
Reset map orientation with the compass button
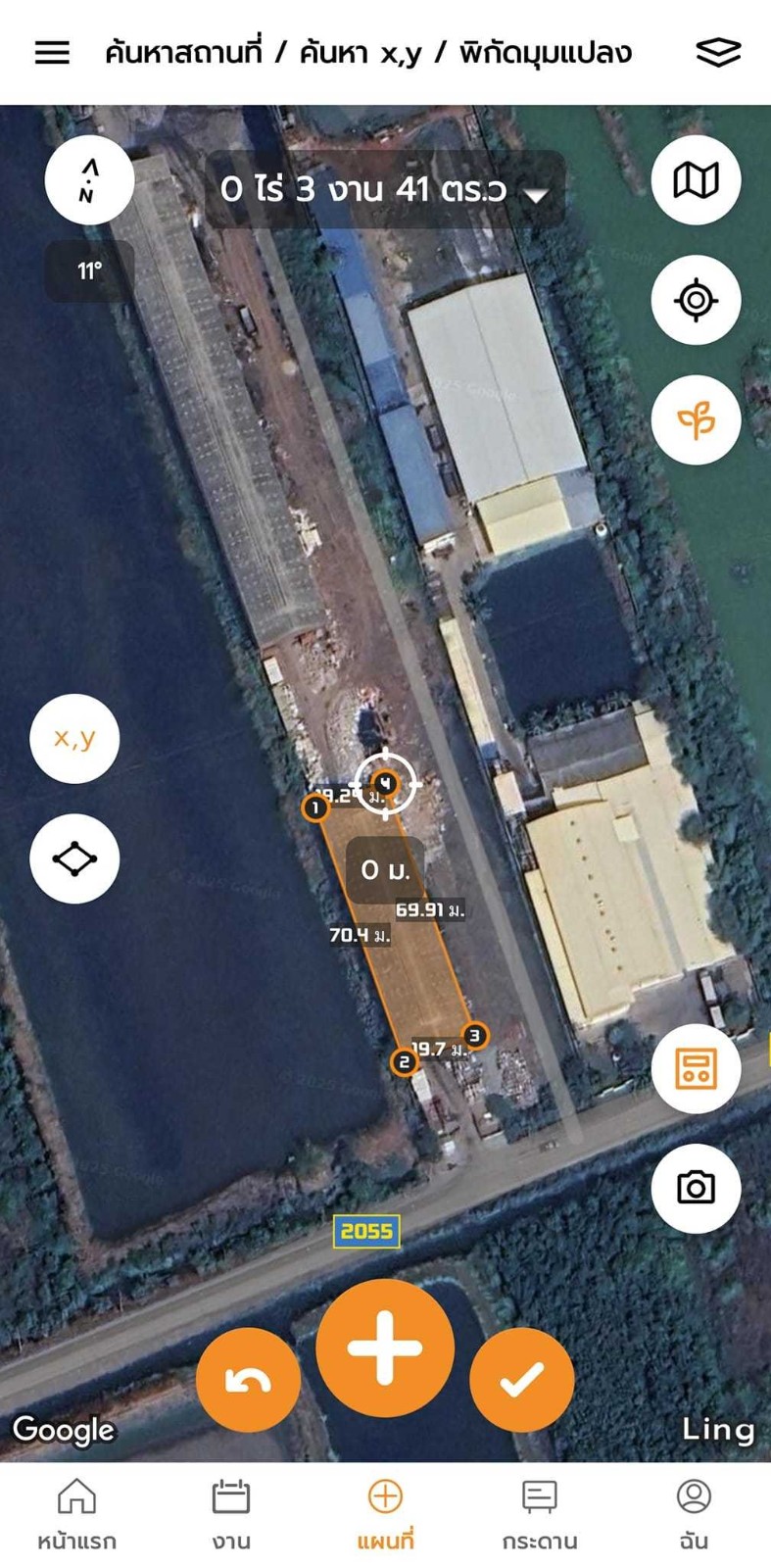point(89,180)
